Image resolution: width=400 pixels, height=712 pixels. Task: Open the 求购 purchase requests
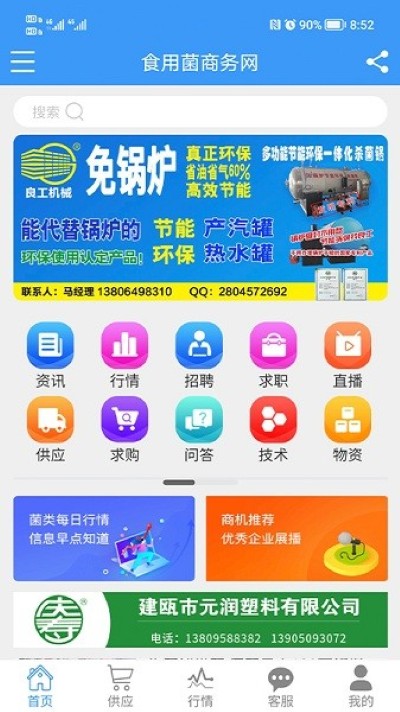coord(124,430)
